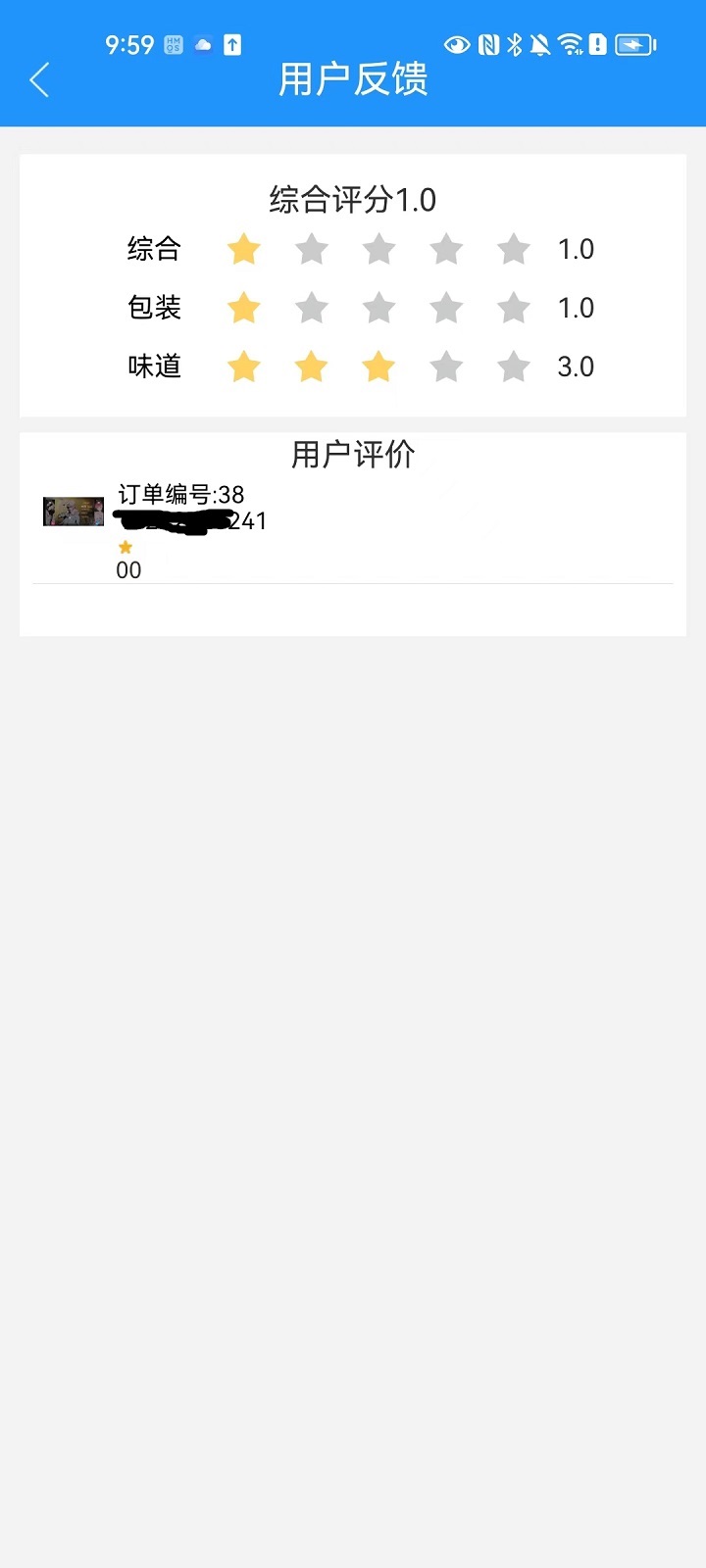Tap the eye icon in the status bar
Screen dimensions: 706x1568
tap(457, 44)
